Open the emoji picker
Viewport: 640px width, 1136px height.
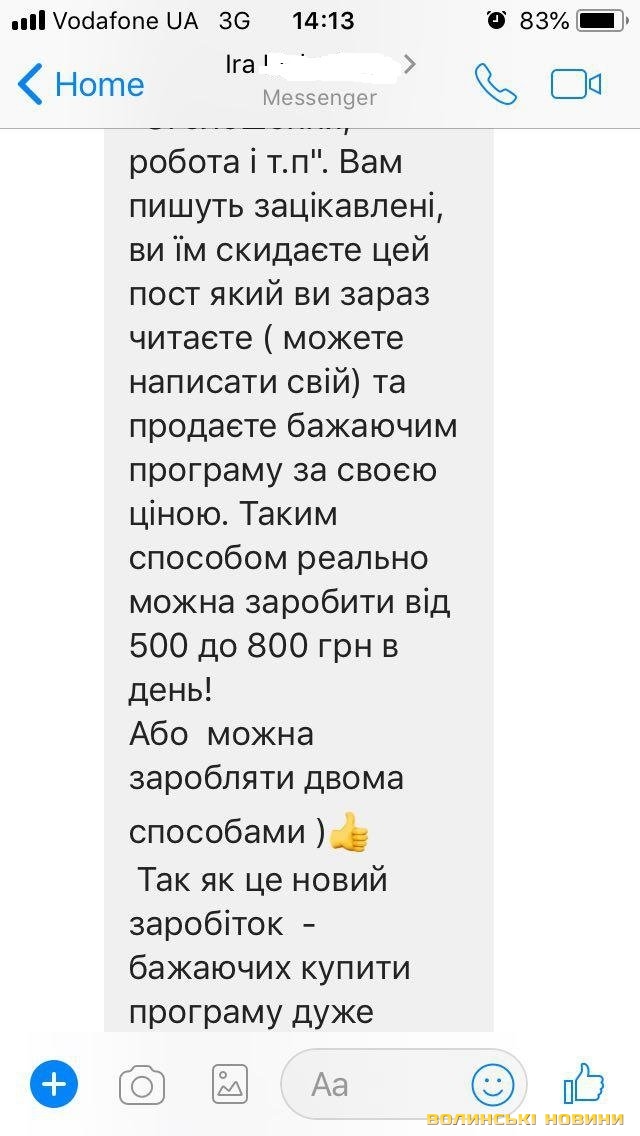pyautogui.click(x=493, y=1084)
